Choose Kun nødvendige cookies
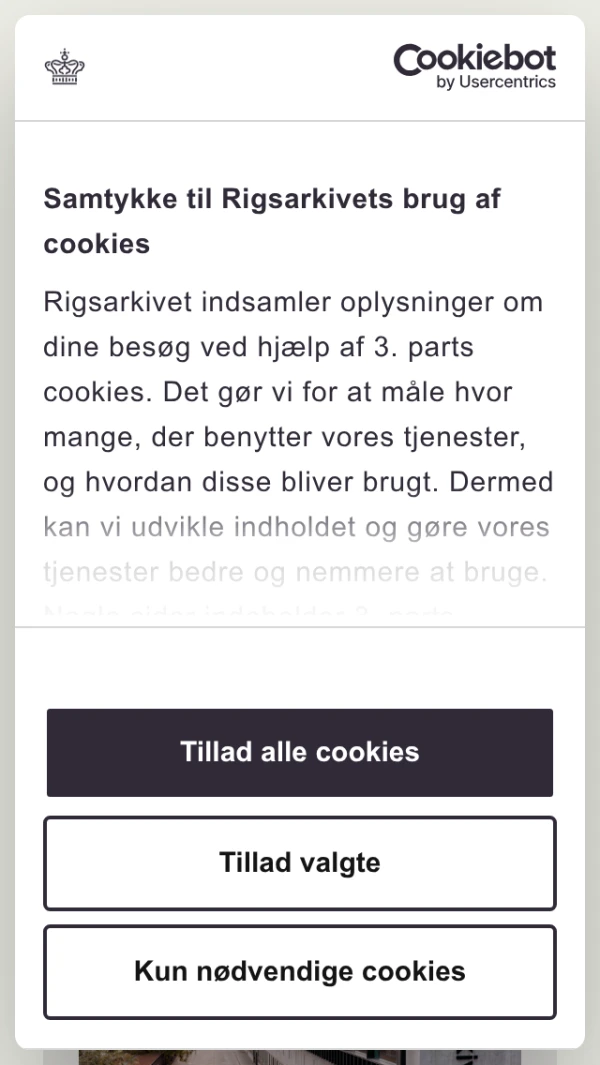 point(300,971)
